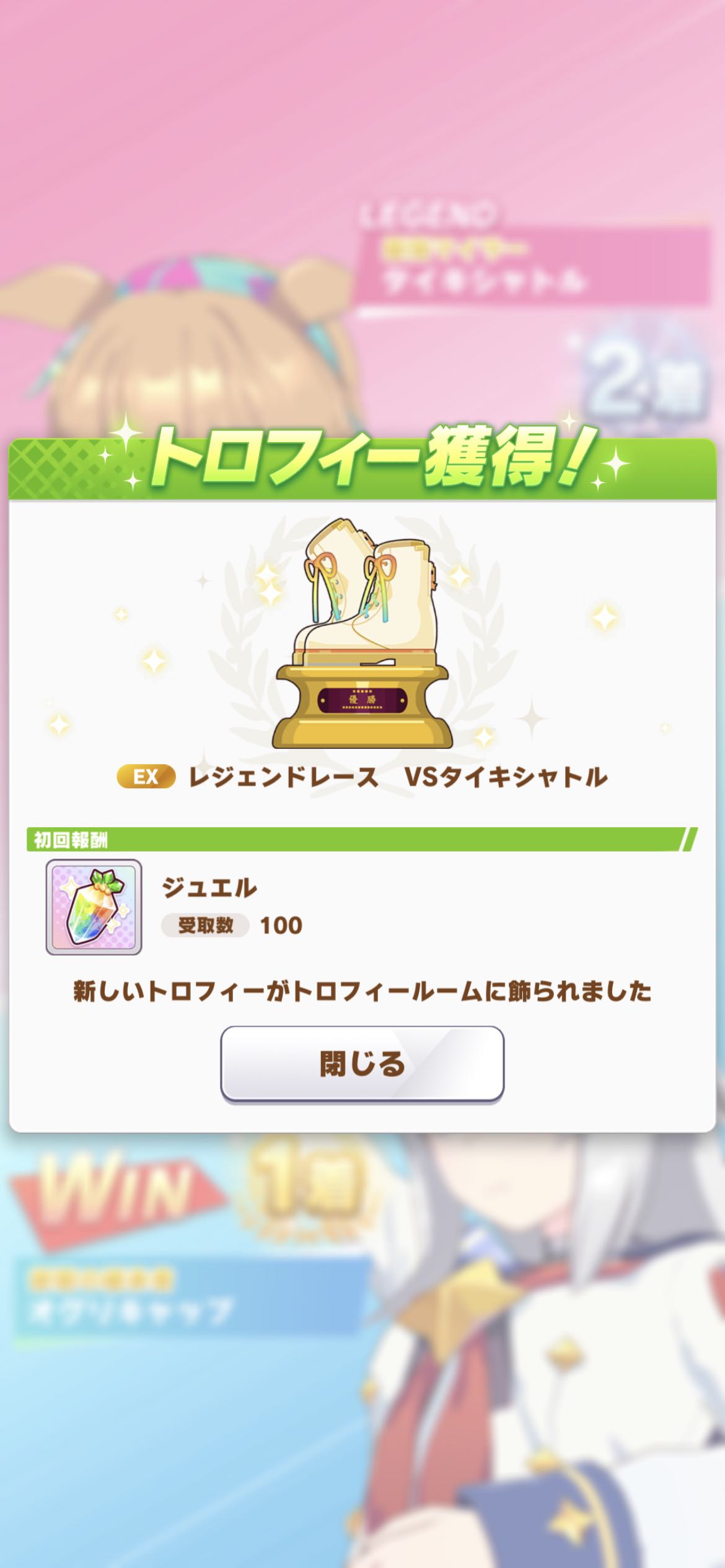725x1568 pixels.
Task: Tap the ジュエル reward icon
Action: (x=94, y=907)
